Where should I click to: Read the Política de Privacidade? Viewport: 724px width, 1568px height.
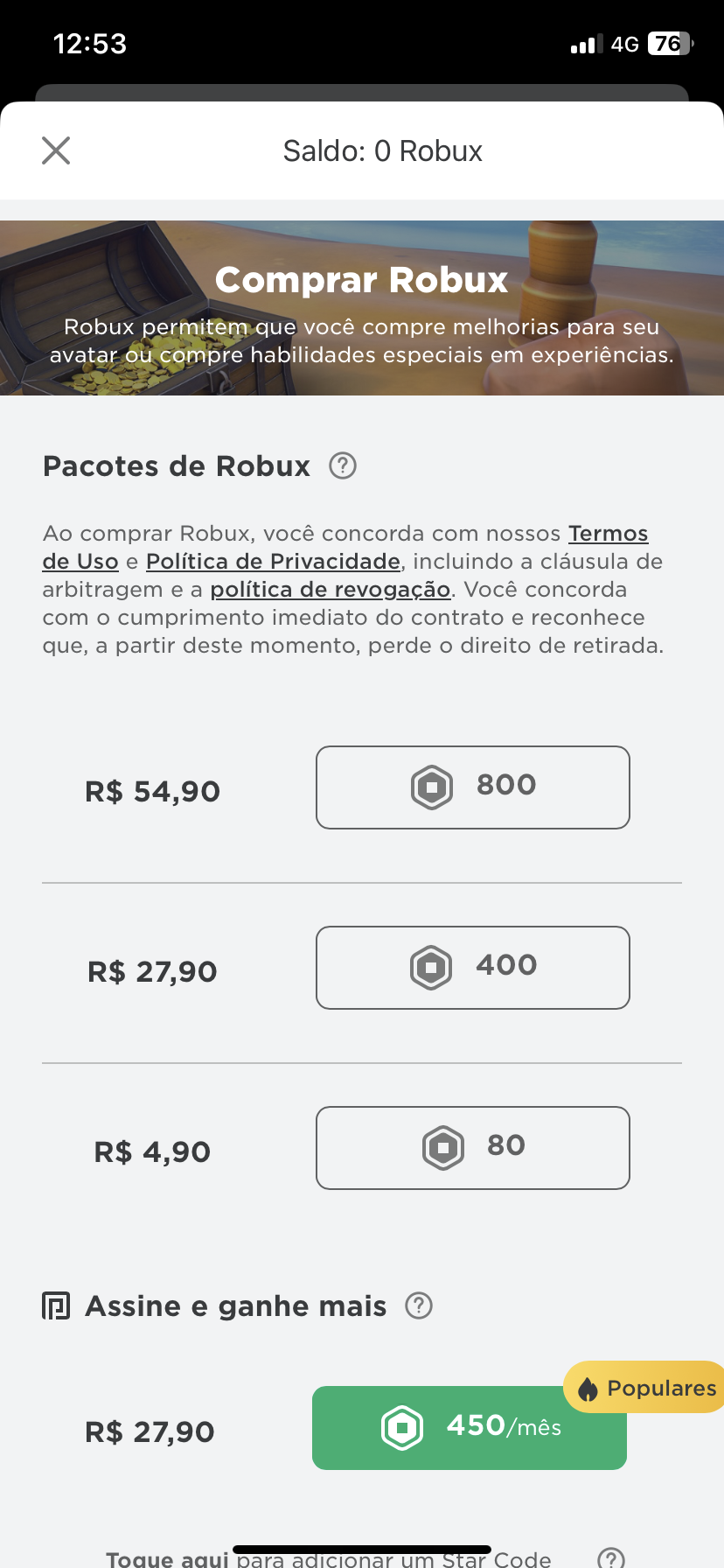[273, 562]
